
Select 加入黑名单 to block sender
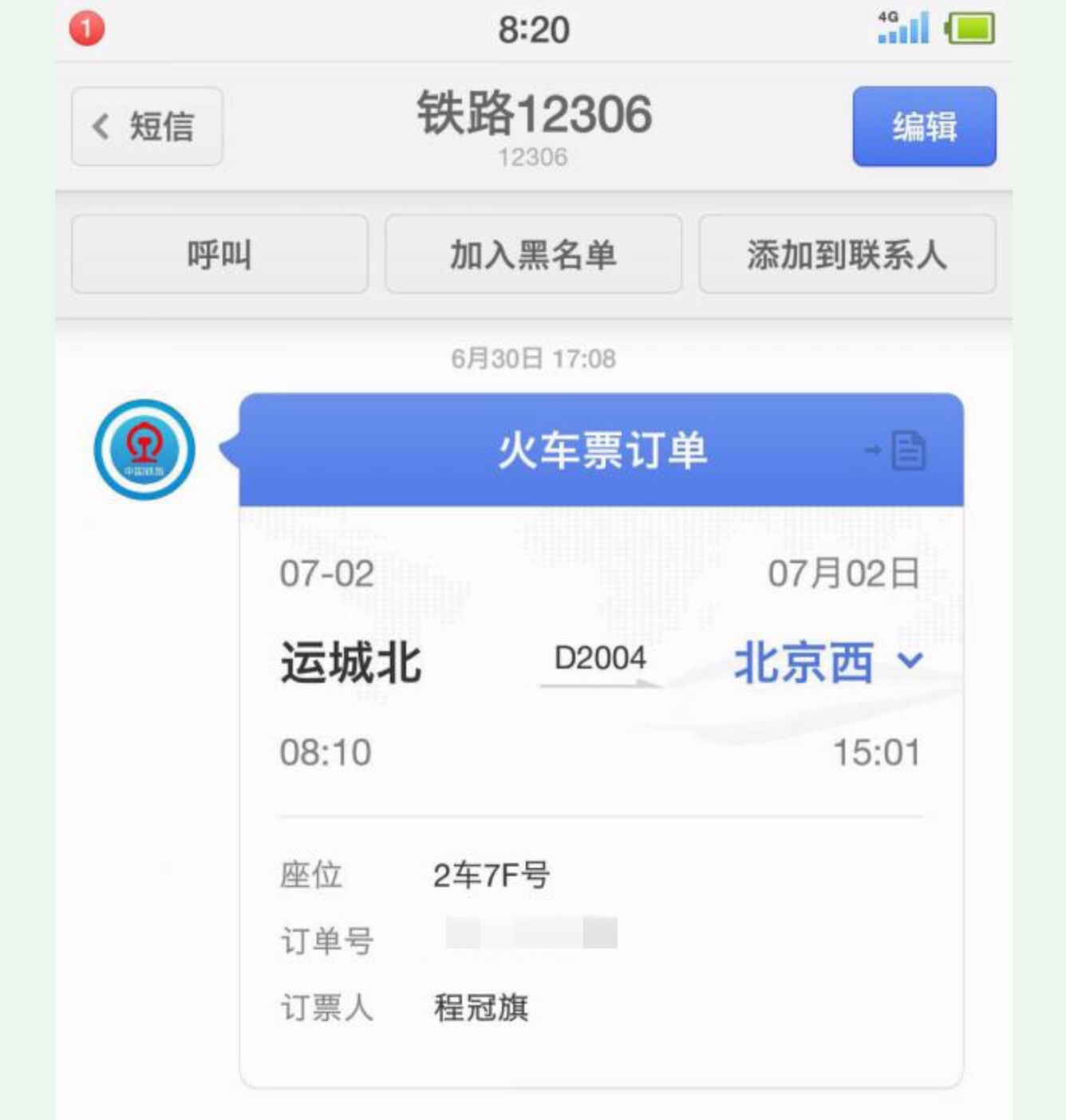[x=533, y=254]
